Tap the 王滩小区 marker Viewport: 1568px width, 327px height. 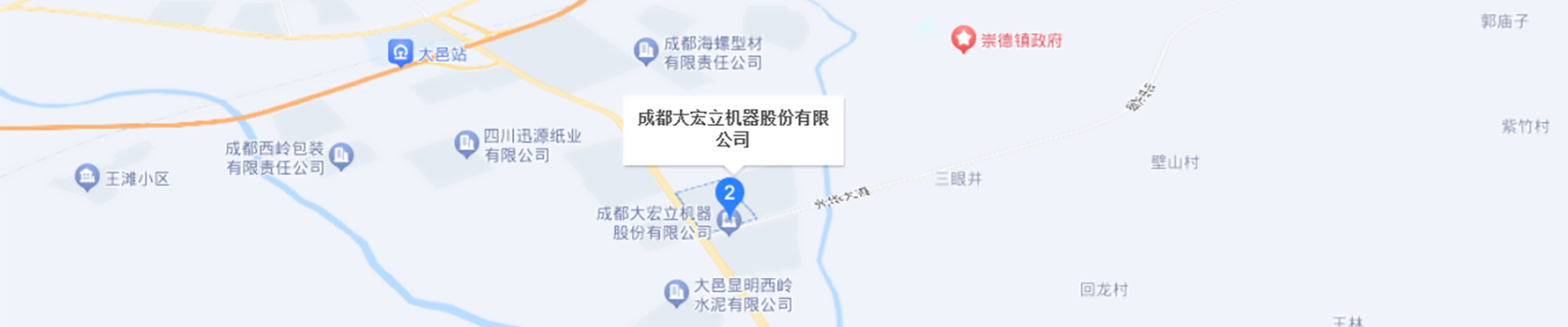point(87,177)
